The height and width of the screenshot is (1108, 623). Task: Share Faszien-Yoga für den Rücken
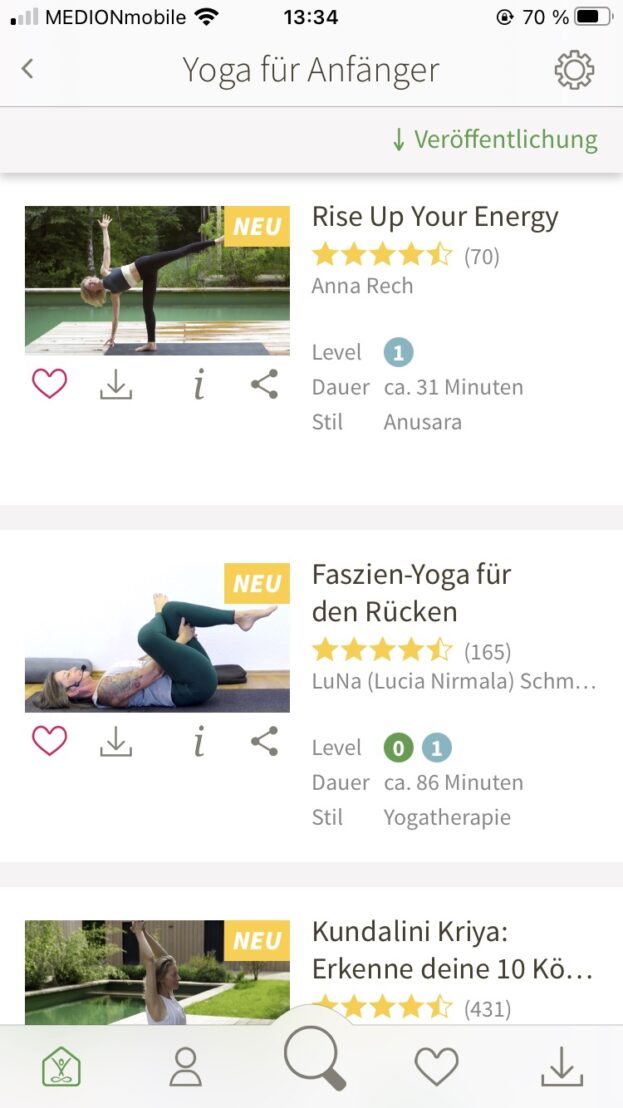click(x=264, y=742)
